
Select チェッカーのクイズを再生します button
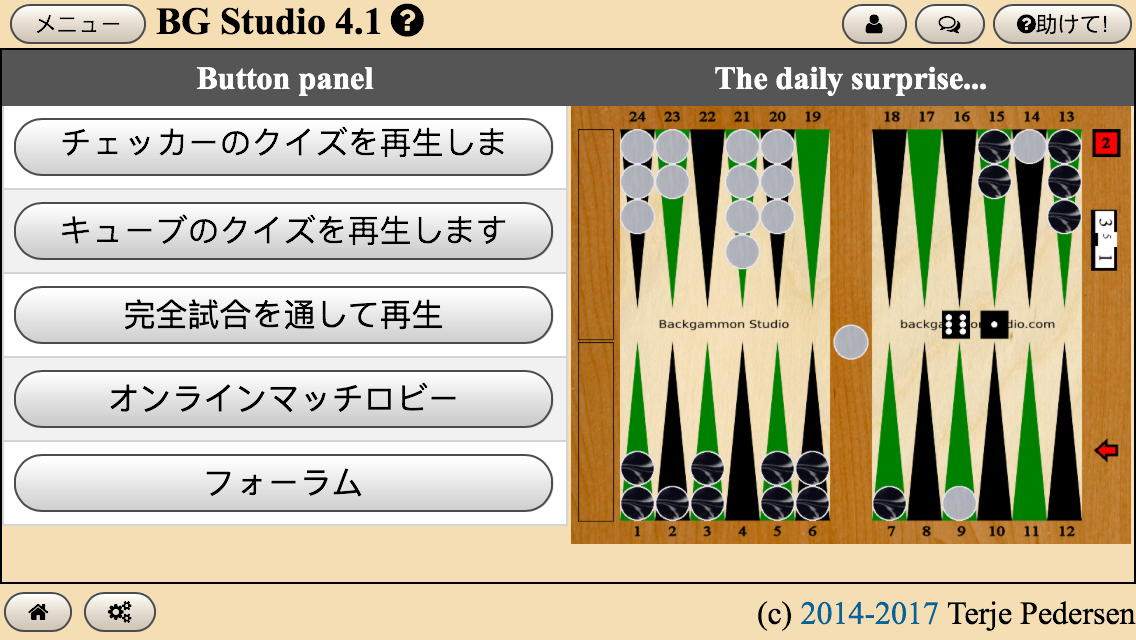coord(284,146)
